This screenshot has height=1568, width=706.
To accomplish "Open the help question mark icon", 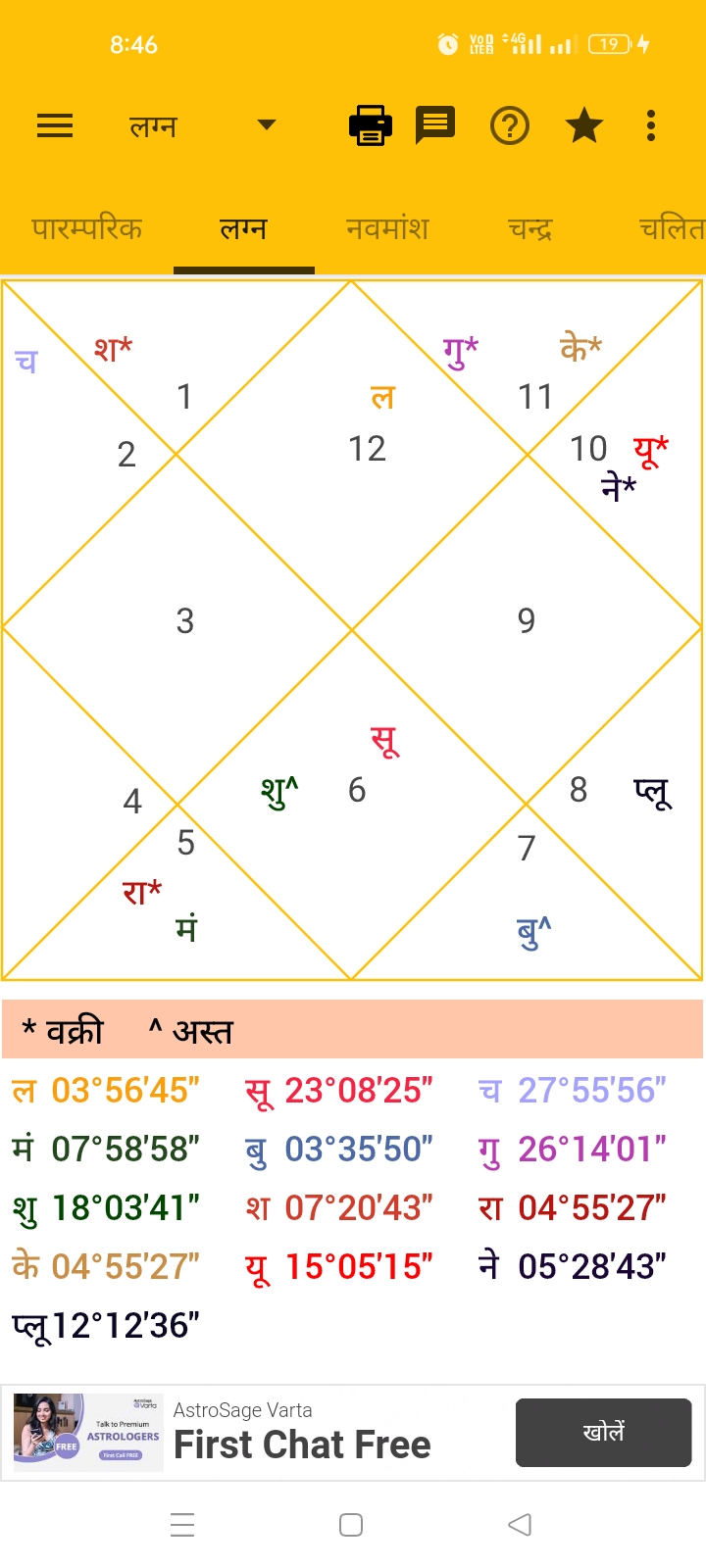I will (509, 125).
